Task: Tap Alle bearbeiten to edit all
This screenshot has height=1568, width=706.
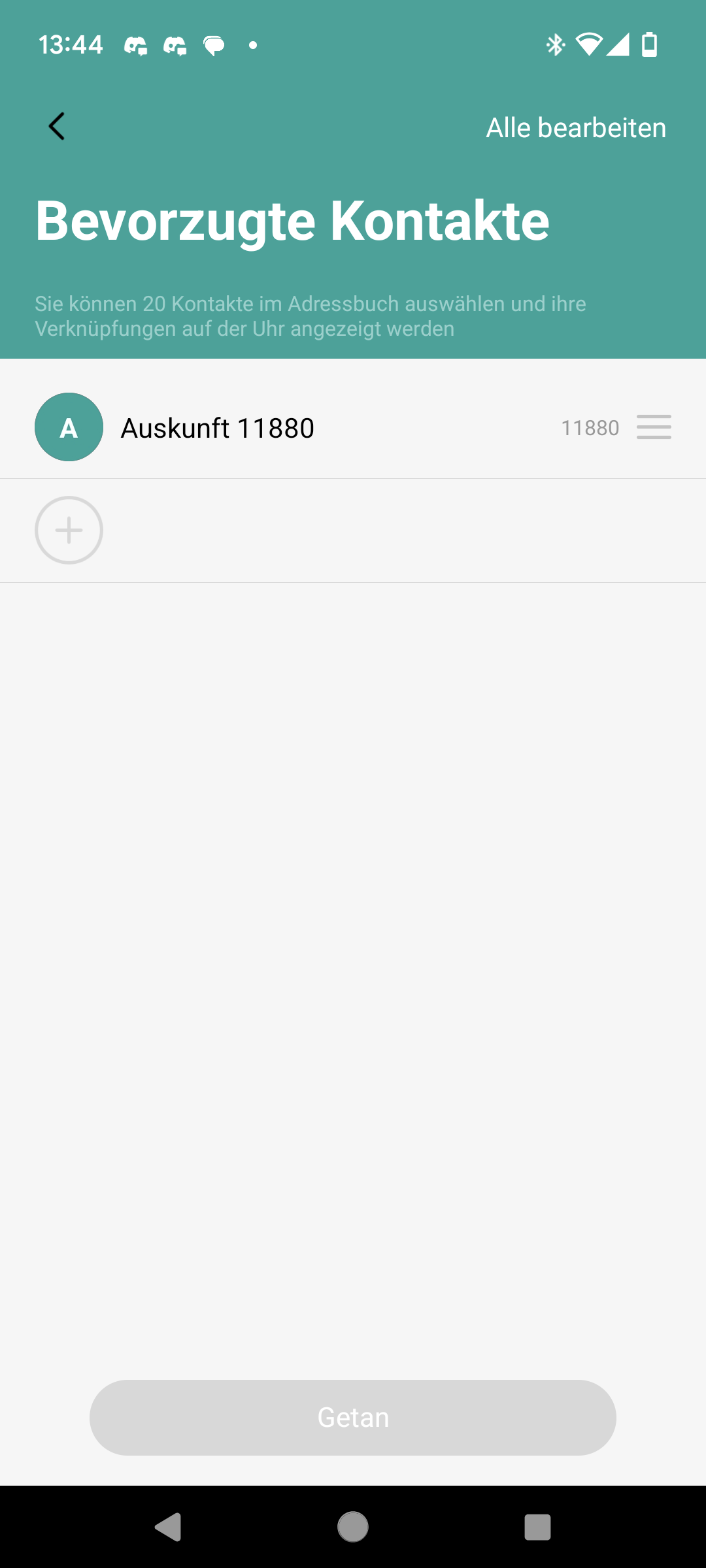Action: point(575,128)
